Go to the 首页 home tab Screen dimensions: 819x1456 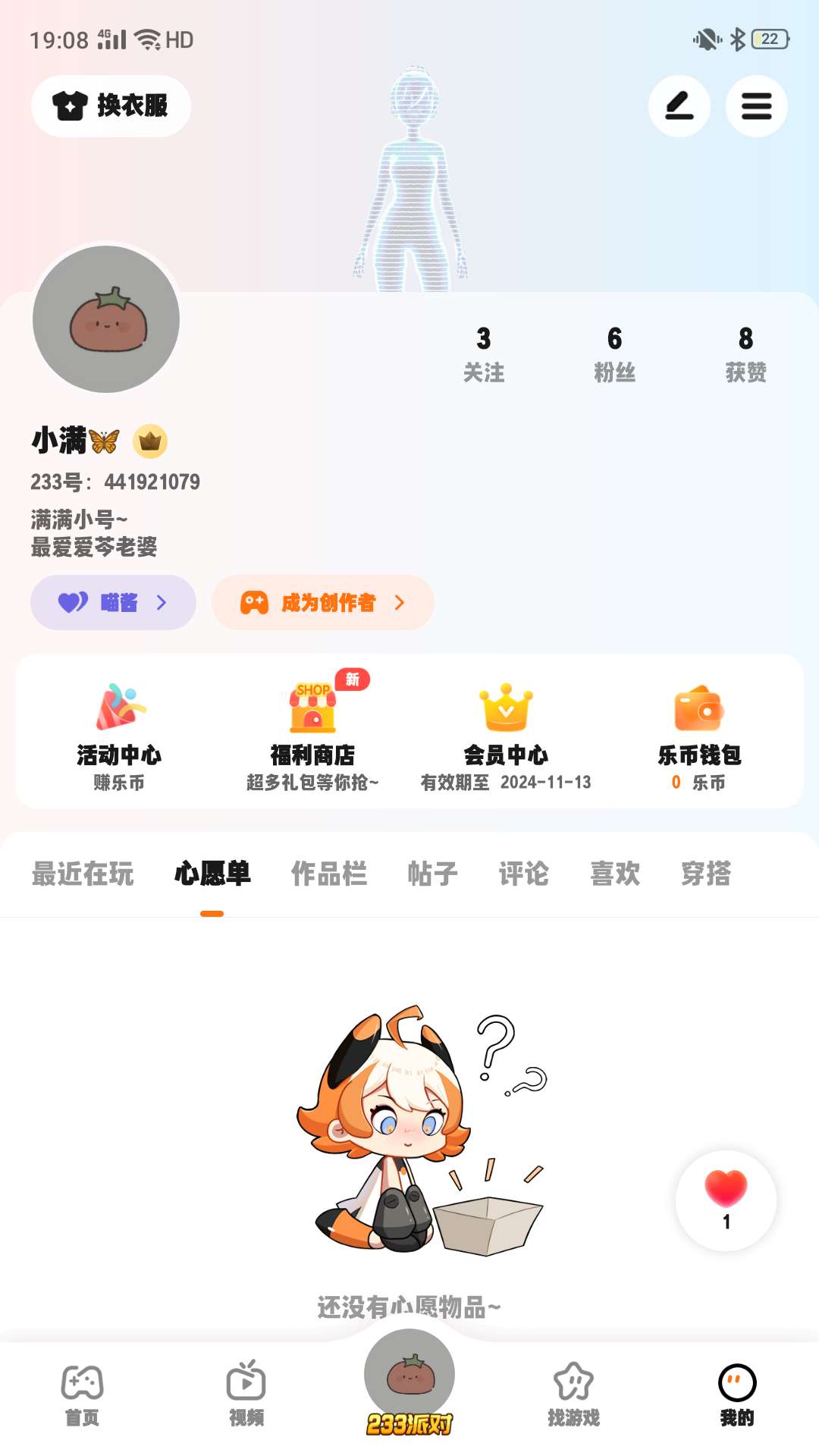pyautogui.click(x=82, y=1395)
